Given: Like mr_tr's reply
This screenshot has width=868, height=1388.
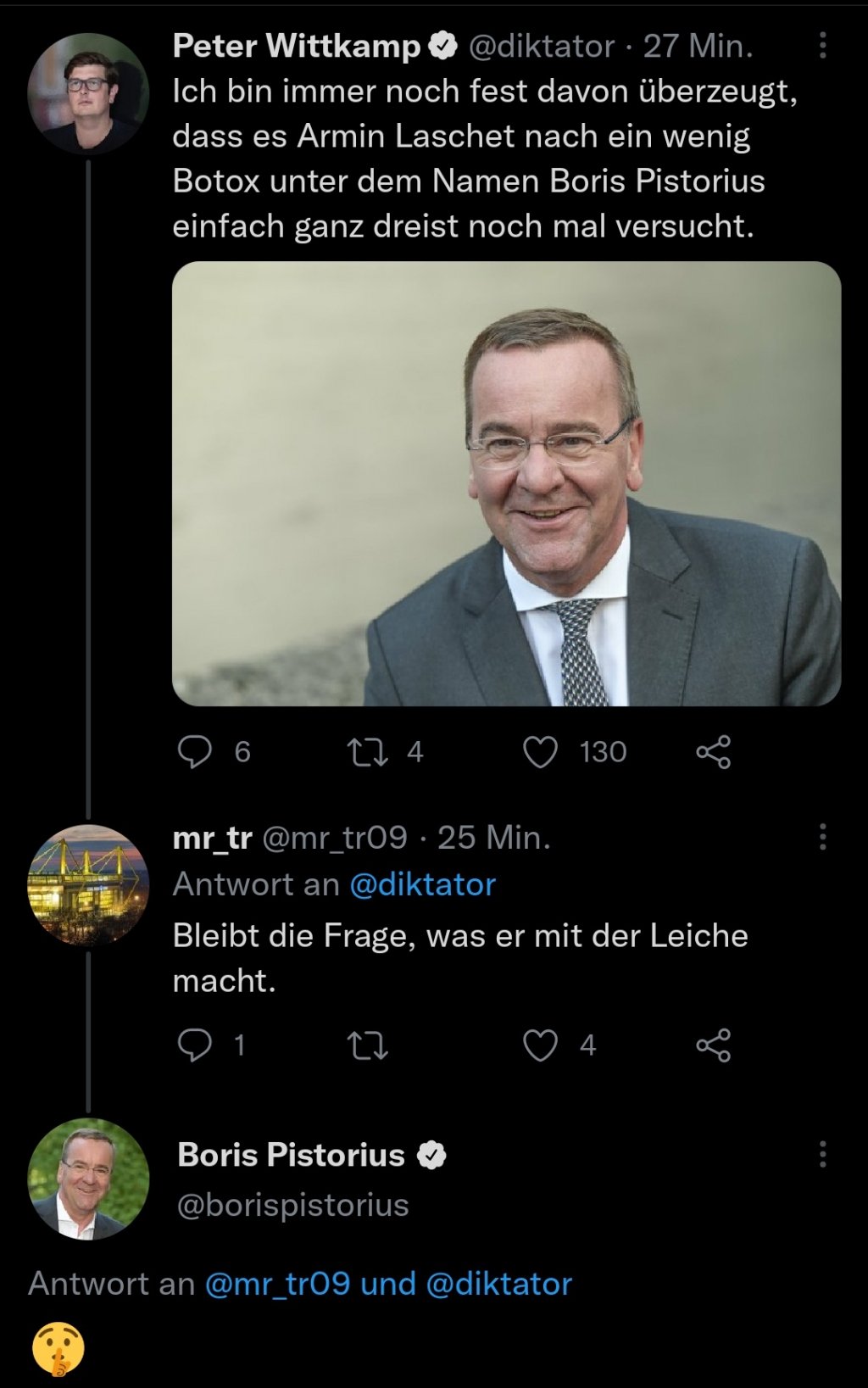Looking at the screenshot, I should click(540, 1045).
